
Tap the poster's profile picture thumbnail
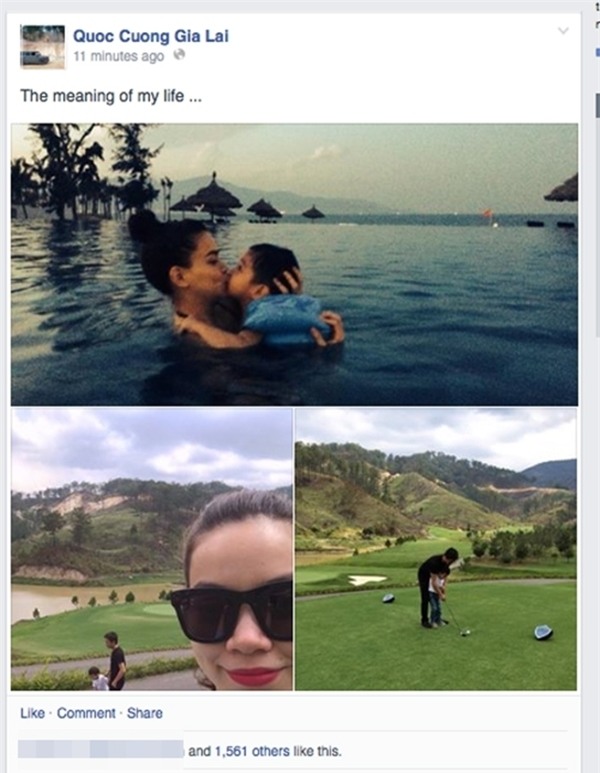point(43,47)
